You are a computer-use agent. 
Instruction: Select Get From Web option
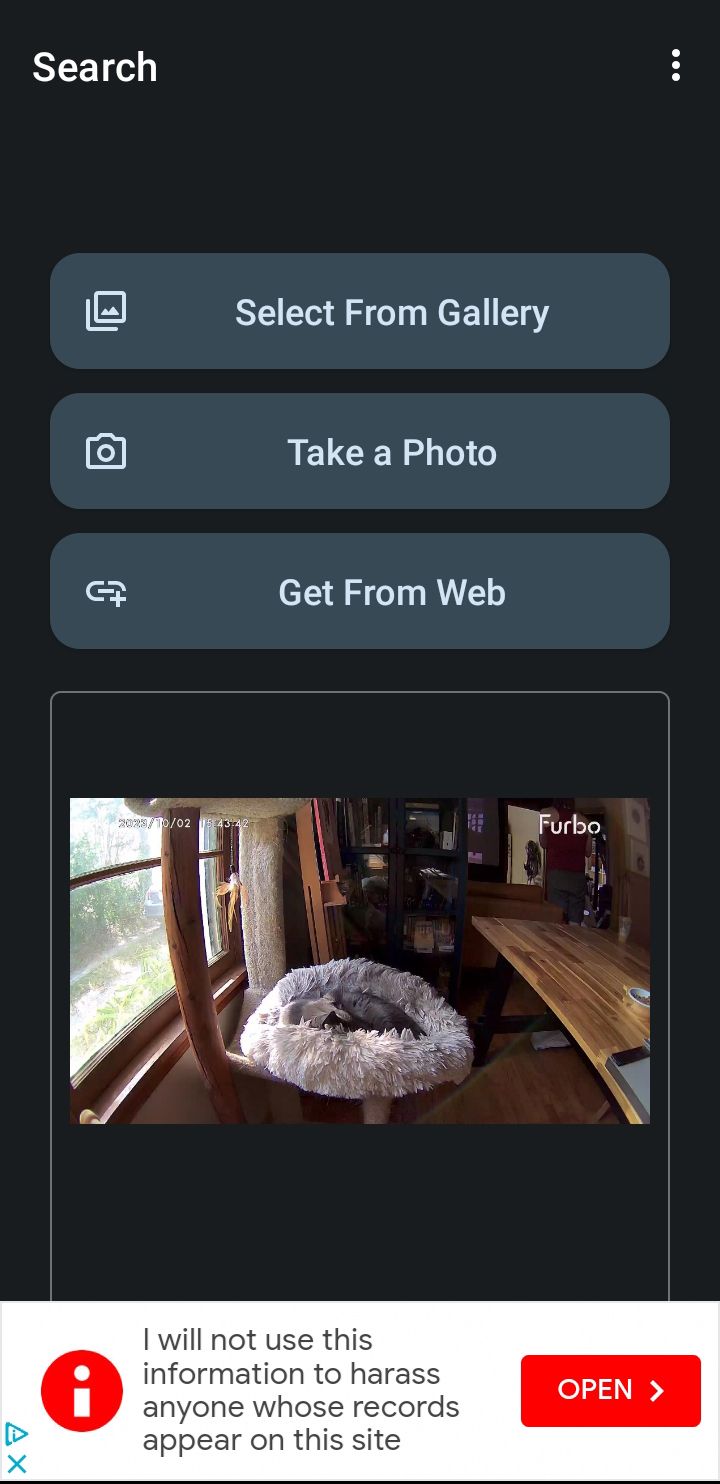click(x=360, y=591)
